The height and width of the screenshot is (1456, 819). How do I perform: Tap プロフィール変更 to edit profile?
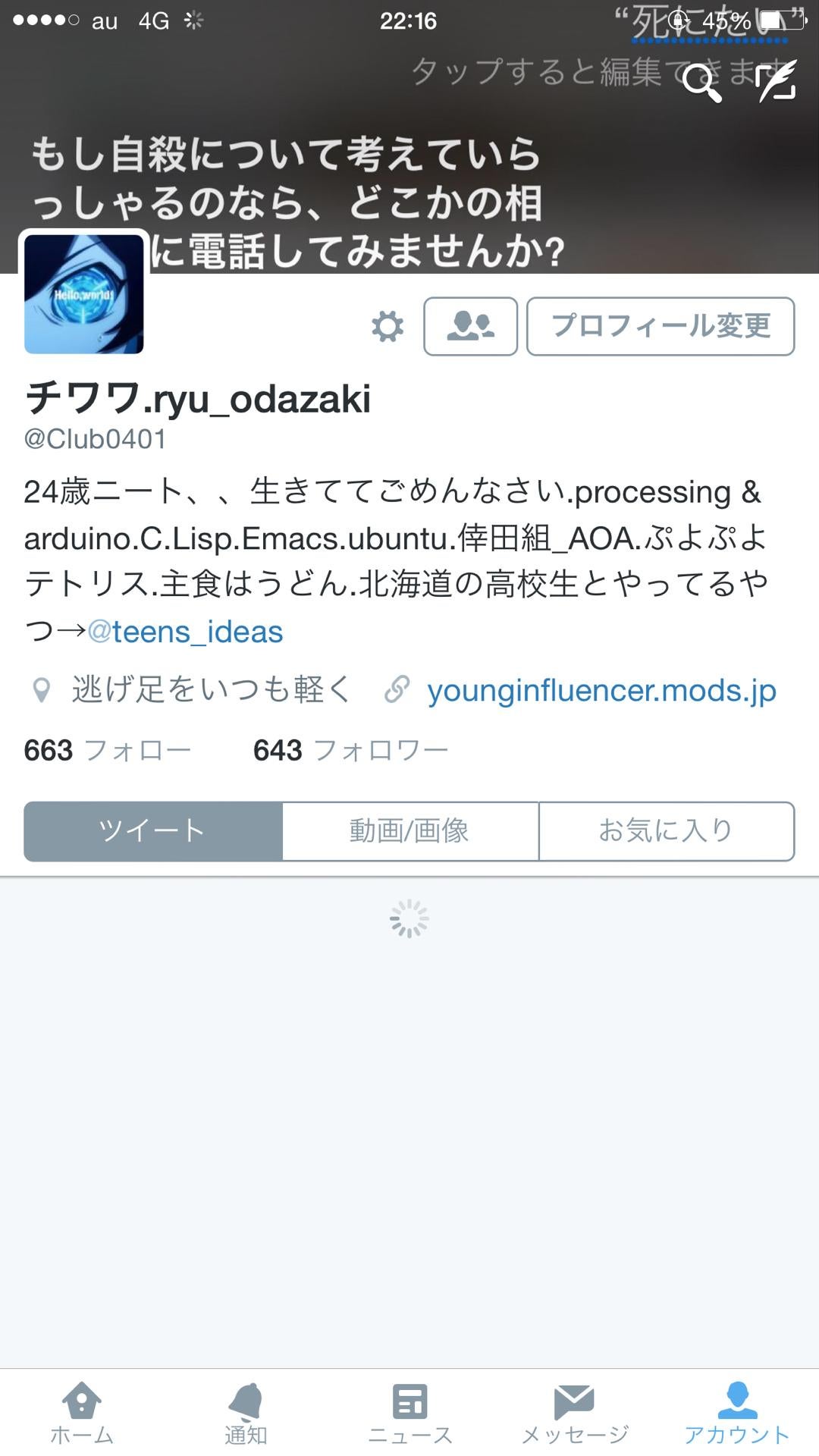pyautogui.click(x=661, y=326)
